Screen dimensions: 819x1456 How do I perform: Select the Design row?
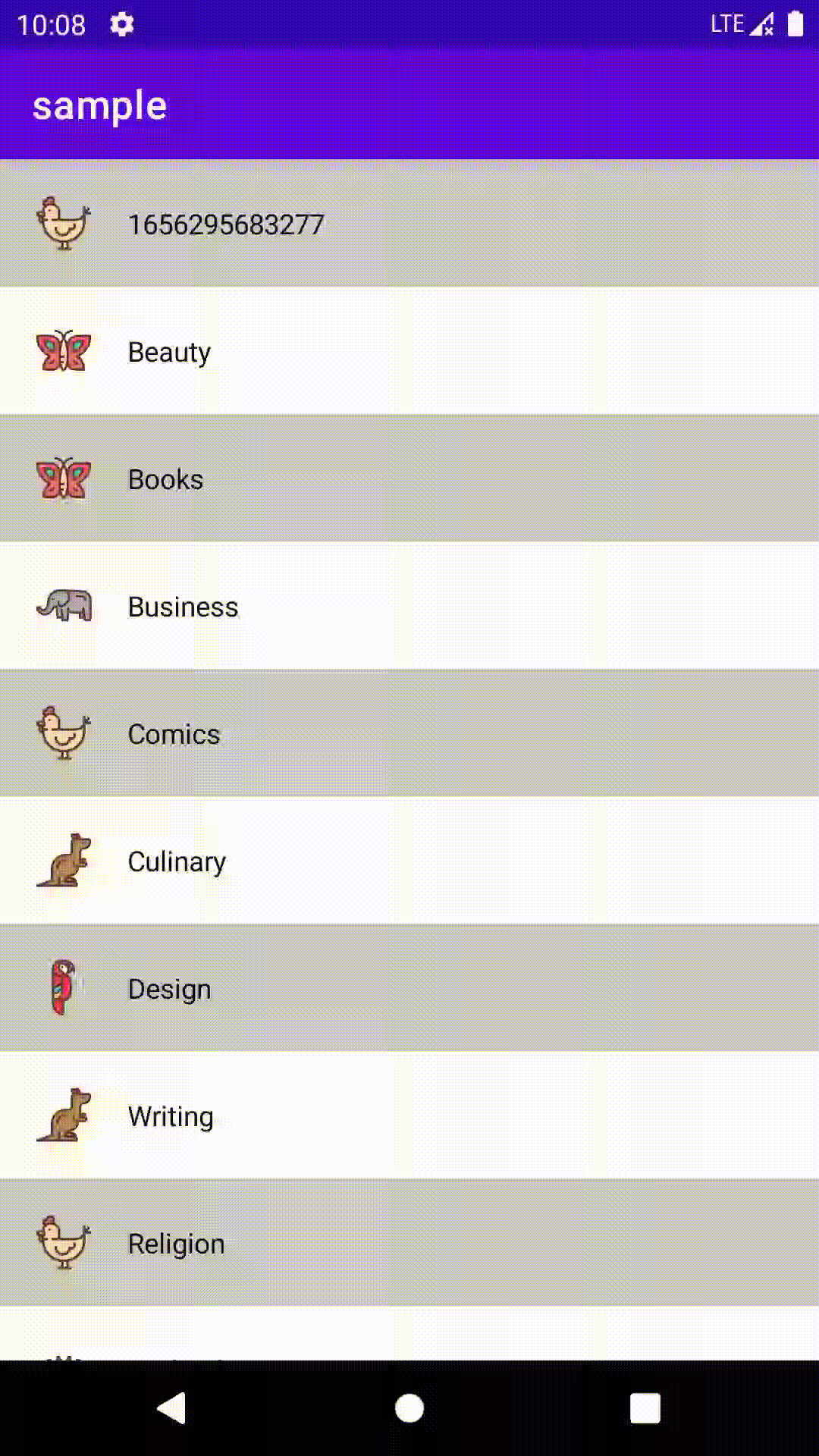point(409,988)
